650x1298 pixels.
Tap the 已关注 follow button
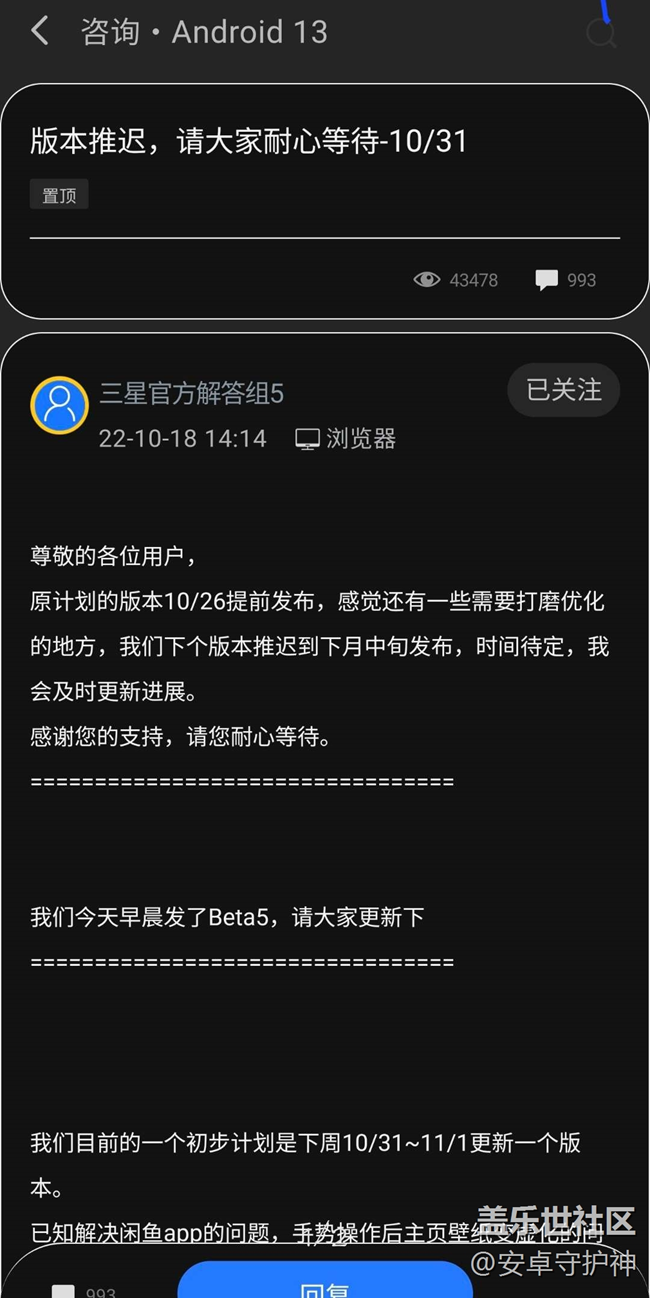563,390
